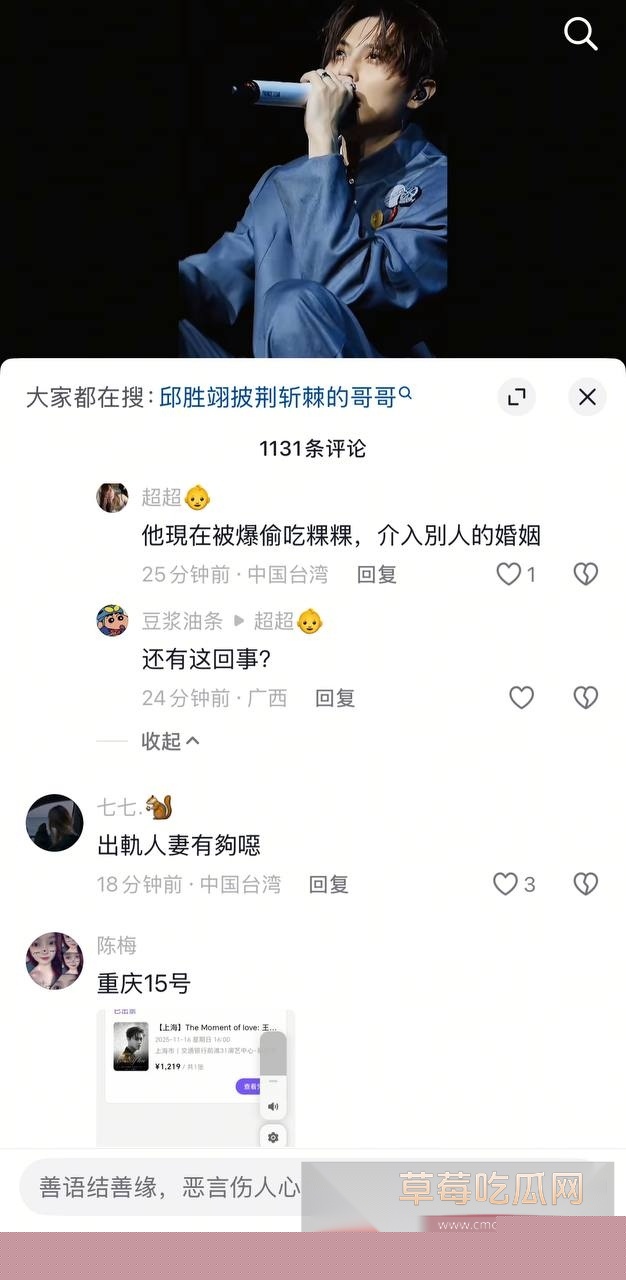Reply to 豆浆油条's comment
The height and width of the screenshot is (1280, 626).
(x=335, y=698)
